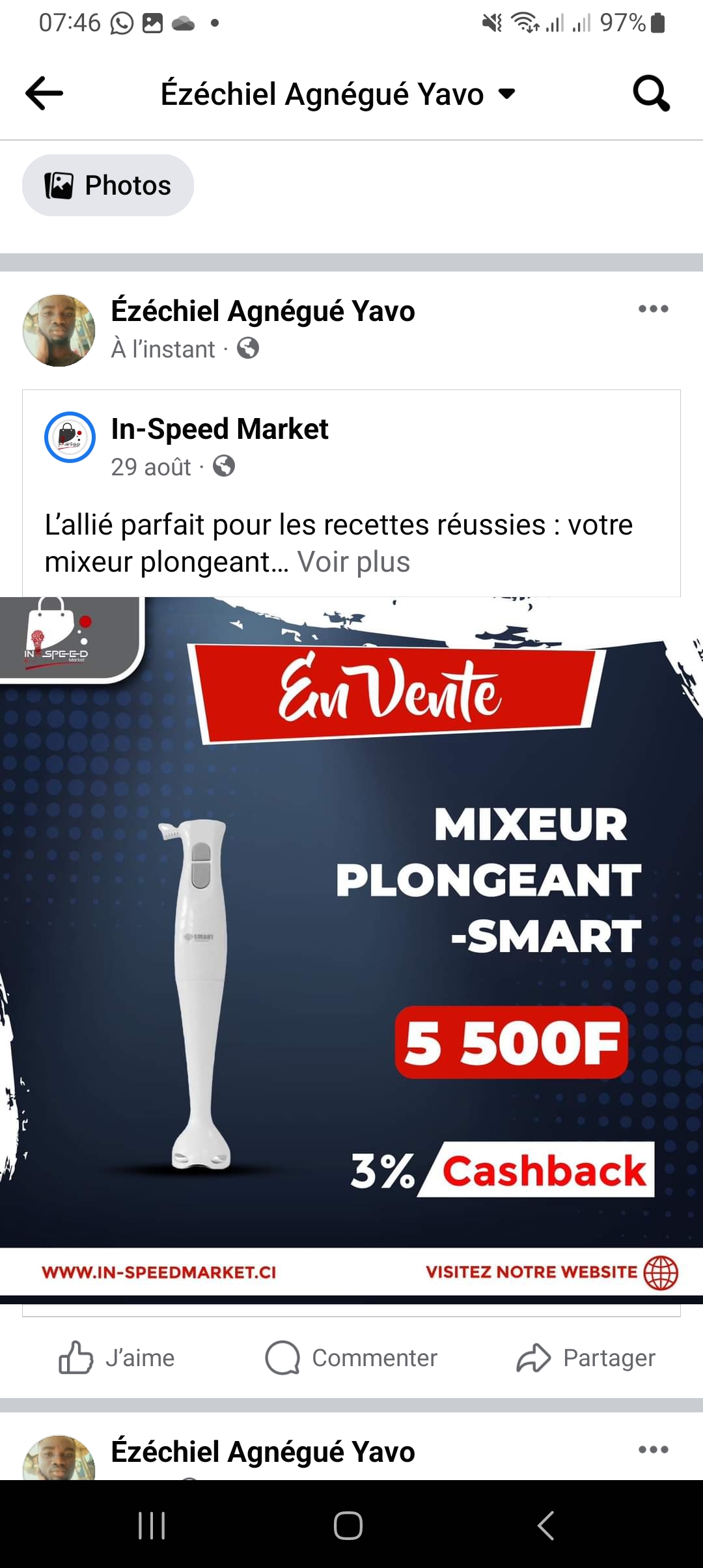Open the Mixeur Plongeant post image
703x1568 pixels.
[x=351, y=944]
